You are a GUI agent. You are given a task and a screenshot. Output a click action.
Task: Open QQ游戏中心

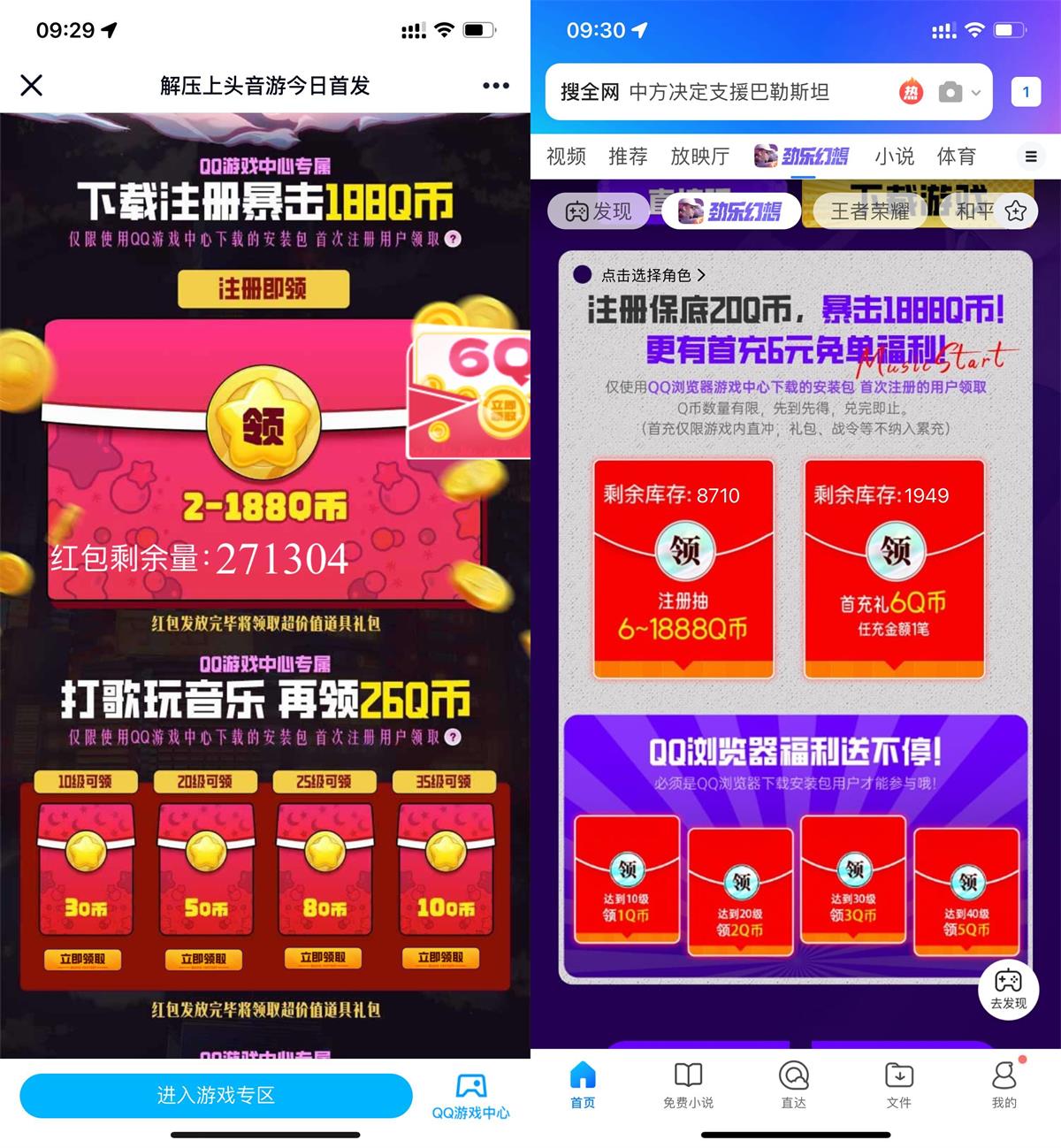470,1096
